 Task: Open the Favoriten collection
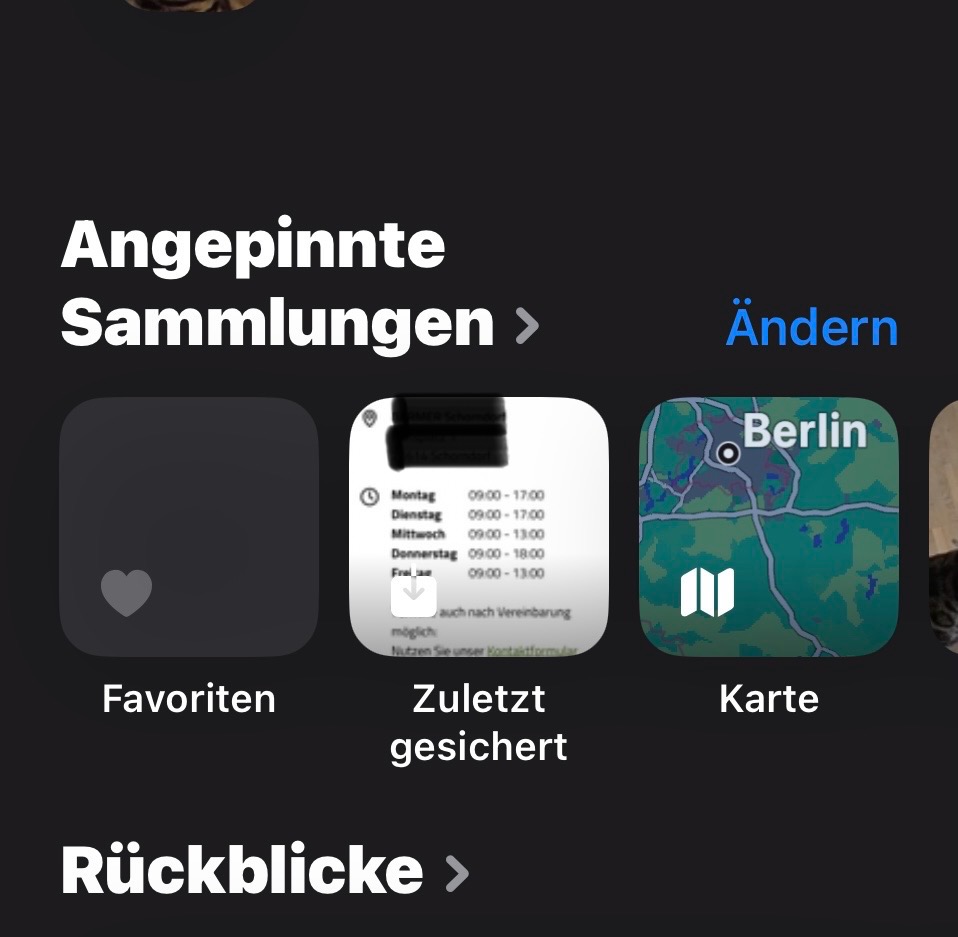pyautogui.click(x=189, y=527)
